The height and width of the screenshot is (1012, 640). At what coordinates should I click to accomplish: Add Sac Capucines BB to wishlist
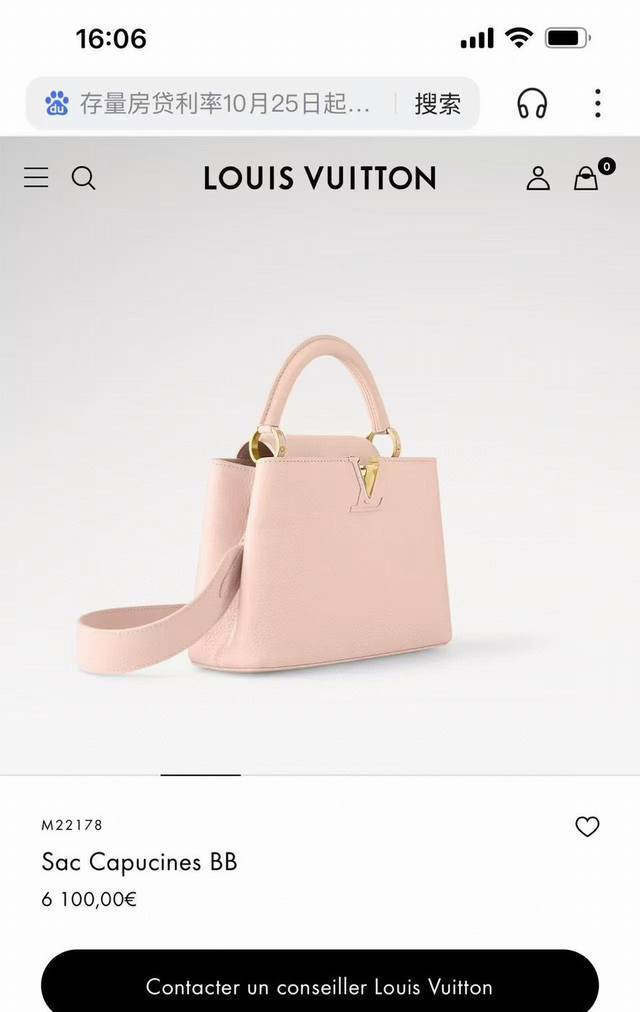(x=587, y=826)
